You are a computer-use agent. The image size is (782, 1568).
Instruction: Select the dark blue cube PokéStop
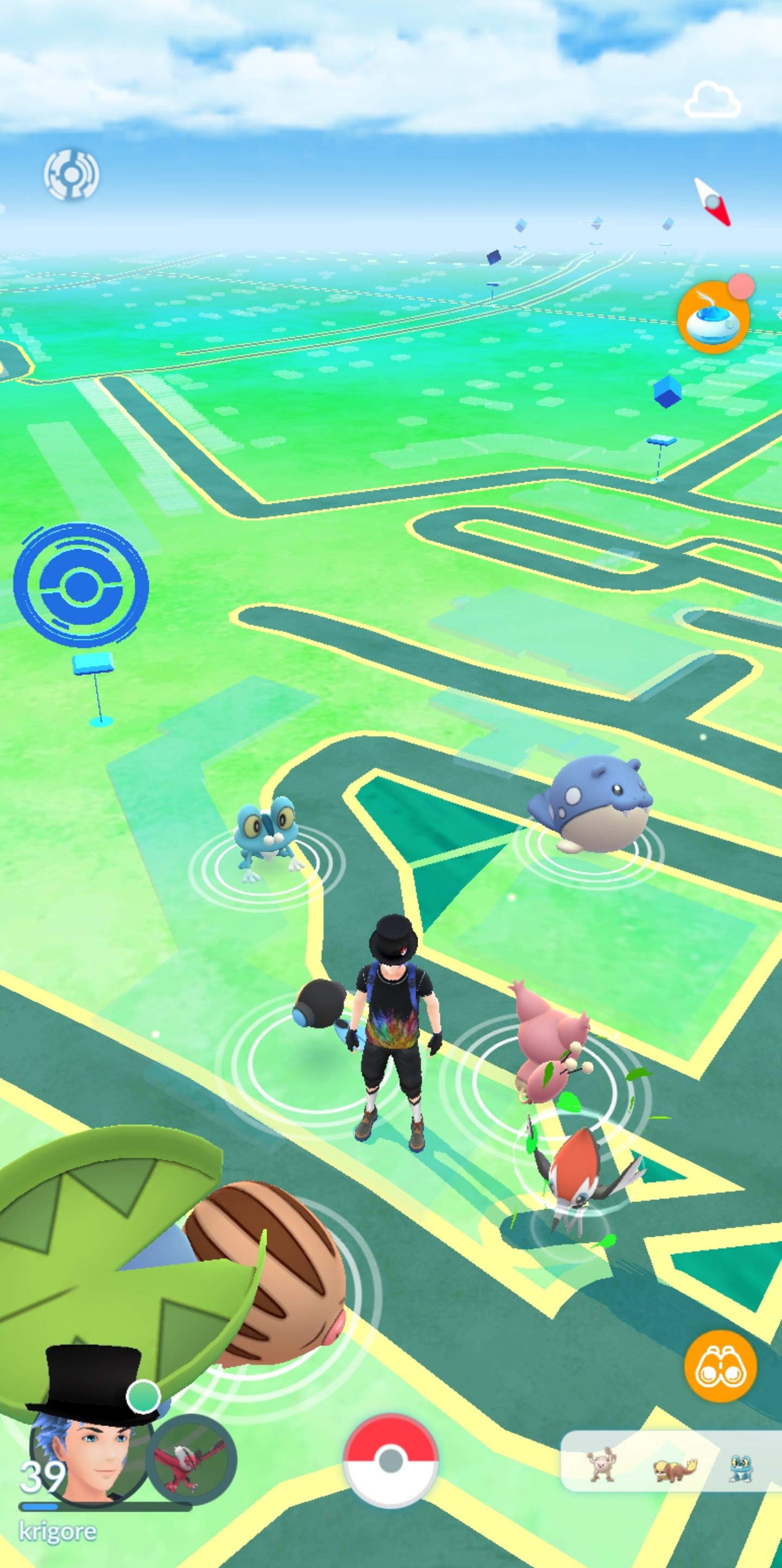[666, 391]
